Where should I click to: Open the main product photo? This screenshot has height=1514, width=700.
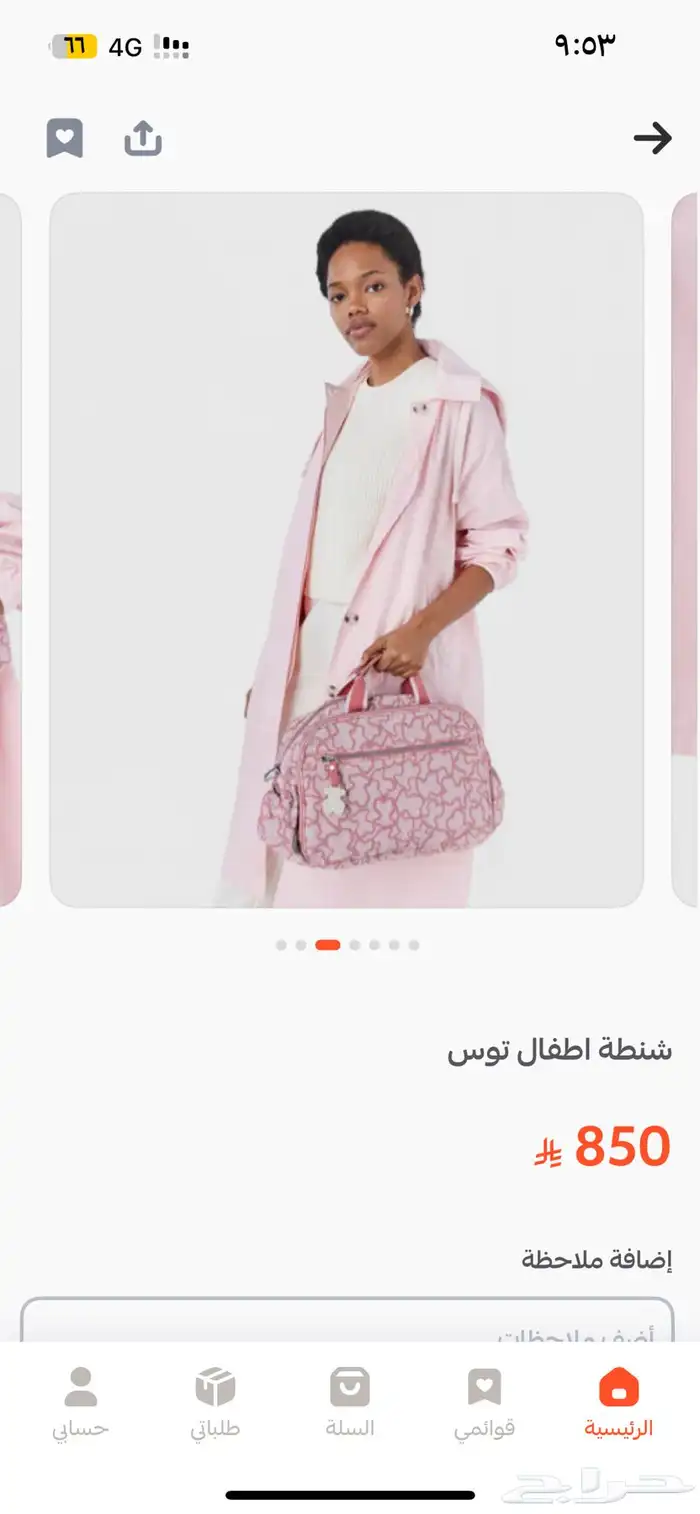click(346, 550)
